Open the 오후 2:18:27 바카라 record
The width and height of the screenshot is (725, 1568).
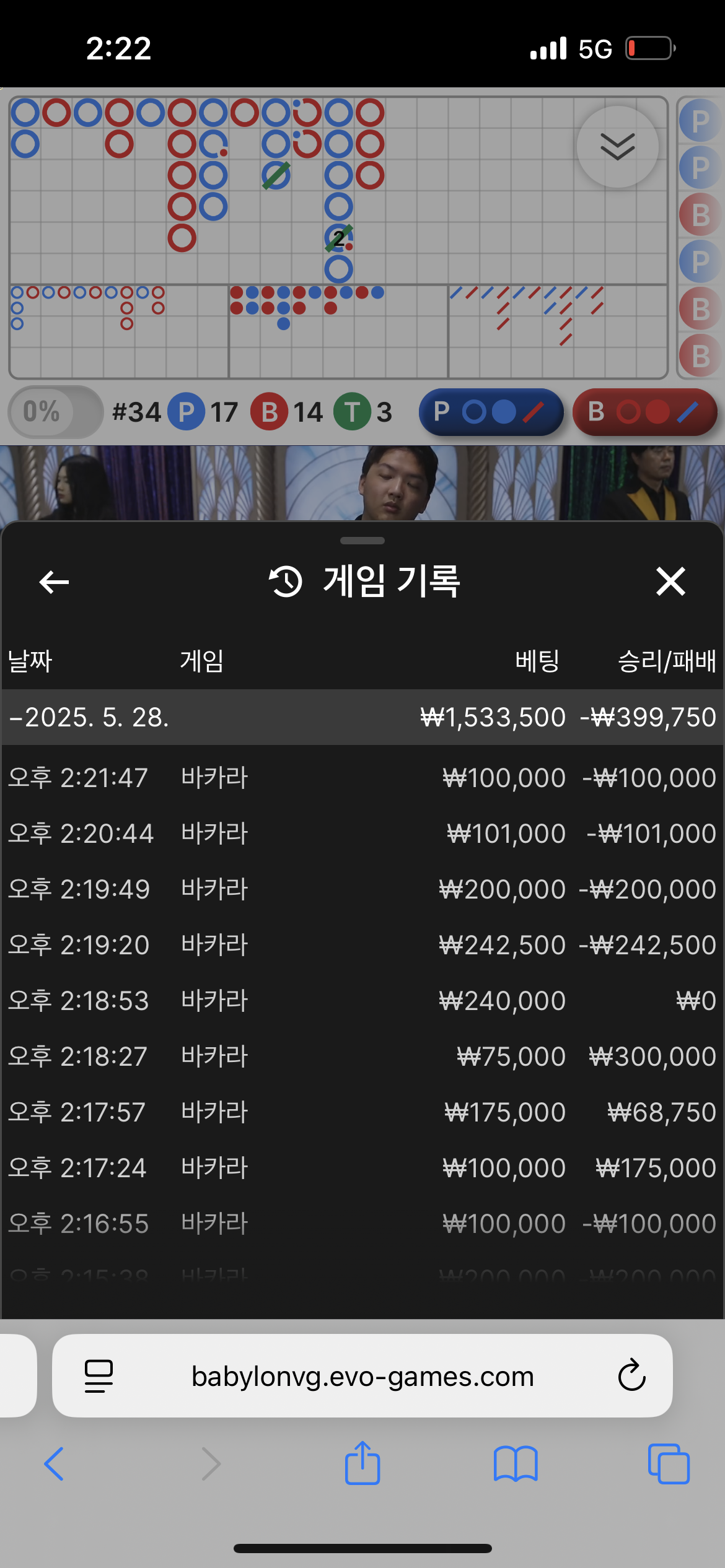(x=362, y=1056)
